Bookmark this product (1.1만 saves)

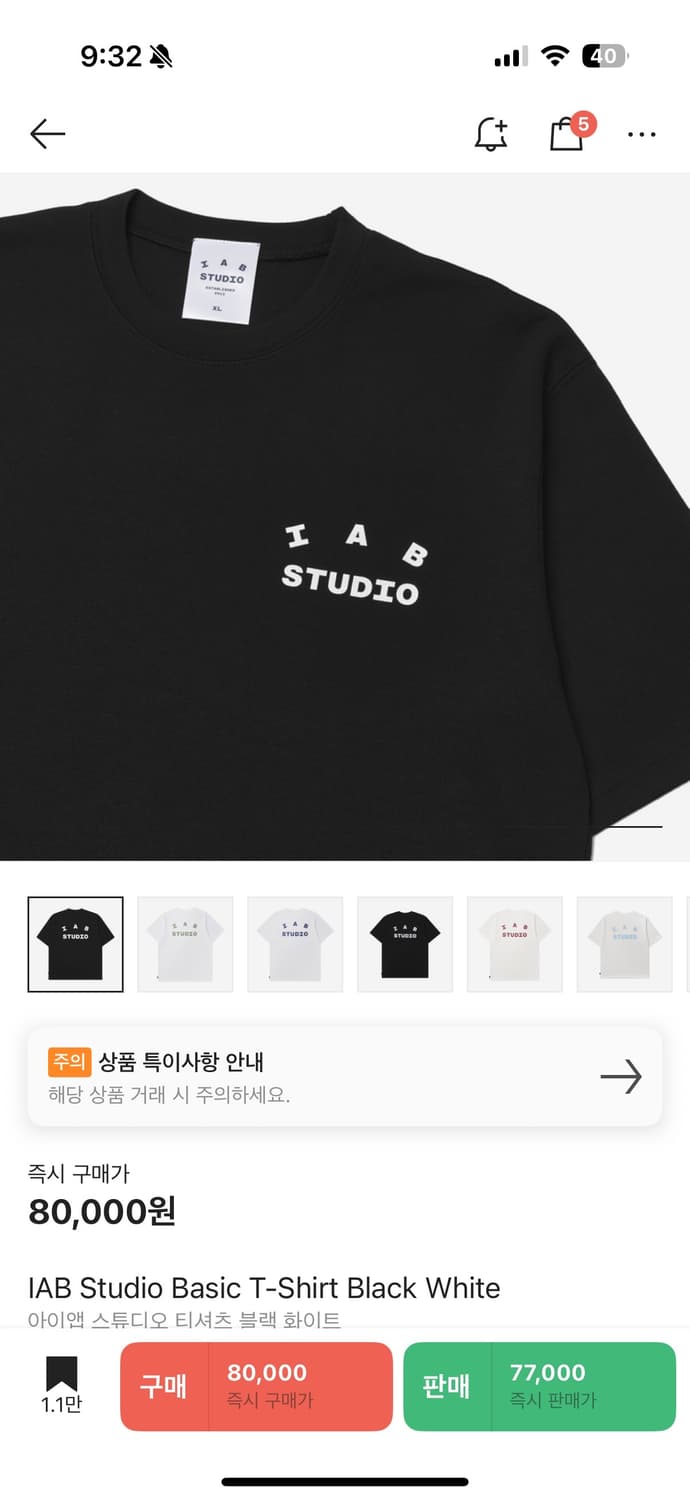[61, 1384]
